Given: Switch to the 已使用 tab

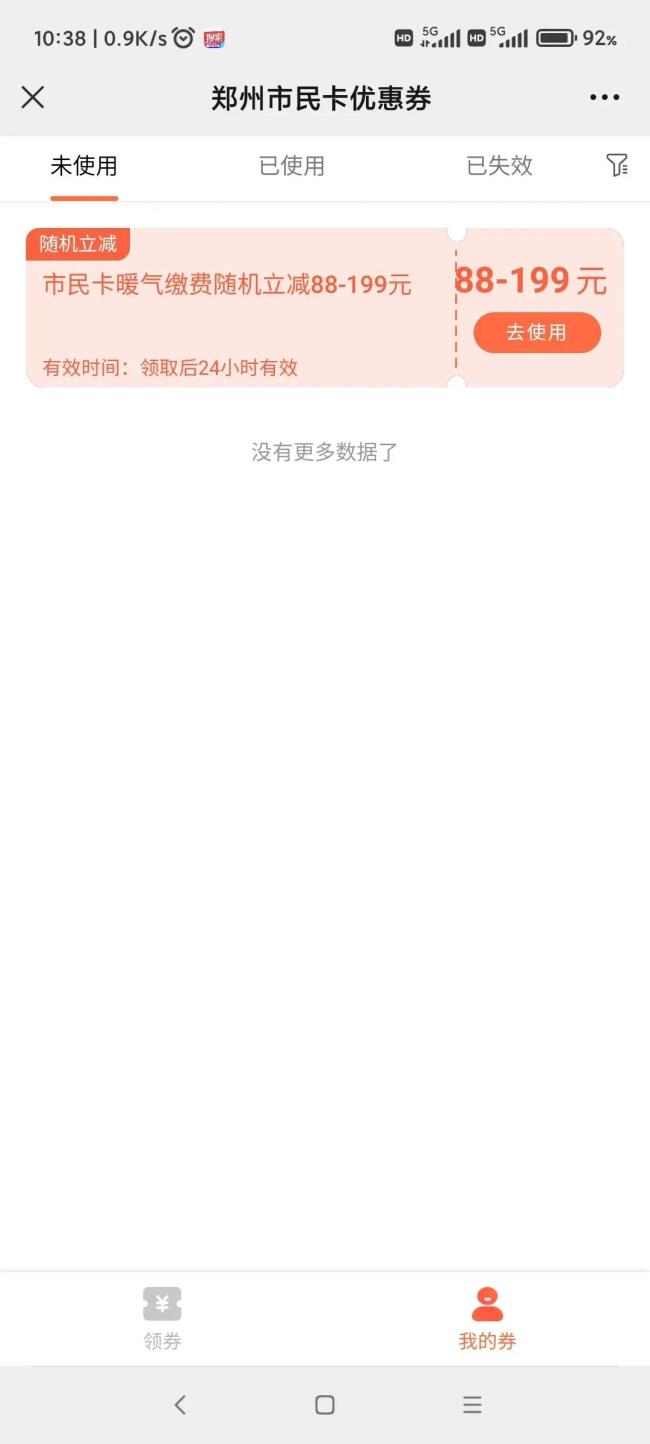Looking at the screenshot, I should tap(292, 166).
